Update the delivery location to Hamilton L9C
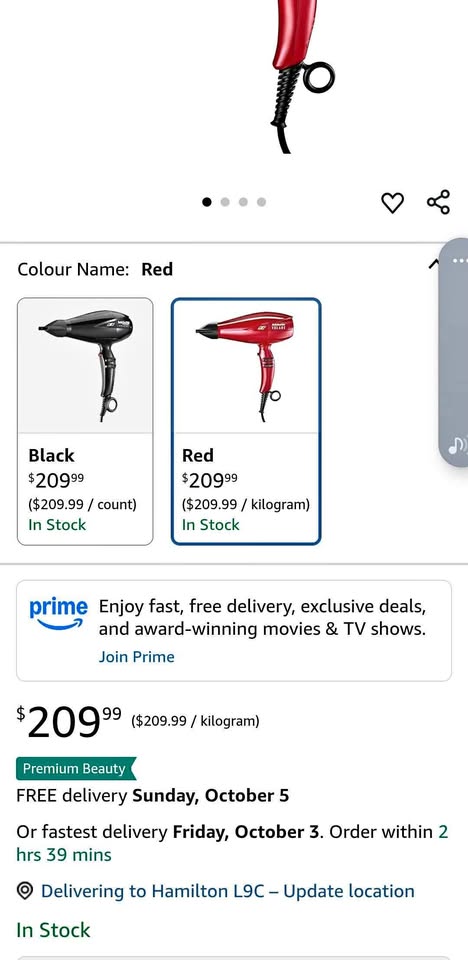The image size is (468, 960). pyautogui.click(x=227, y=891)
